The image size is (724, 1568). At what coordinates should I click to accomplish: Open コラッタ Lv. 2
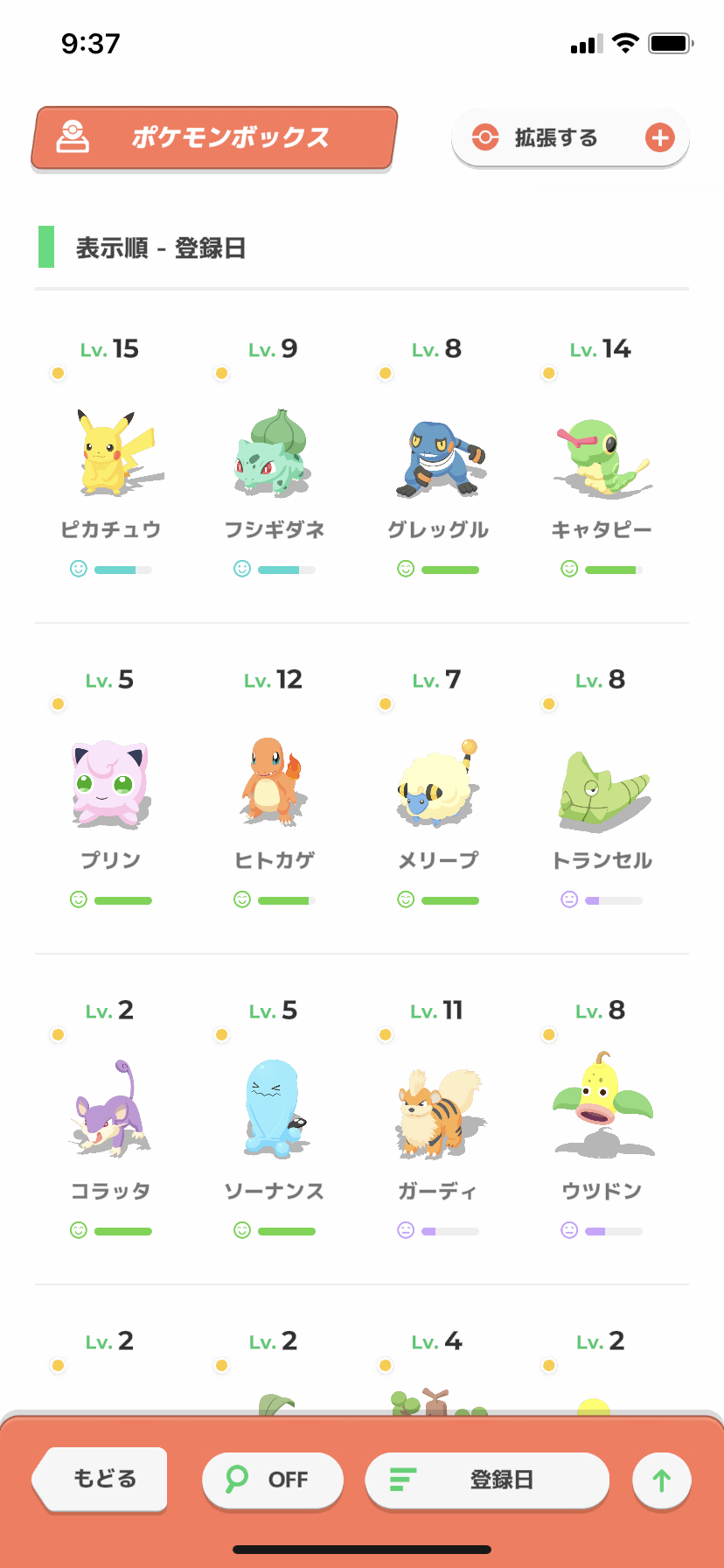coord(110,1116)
